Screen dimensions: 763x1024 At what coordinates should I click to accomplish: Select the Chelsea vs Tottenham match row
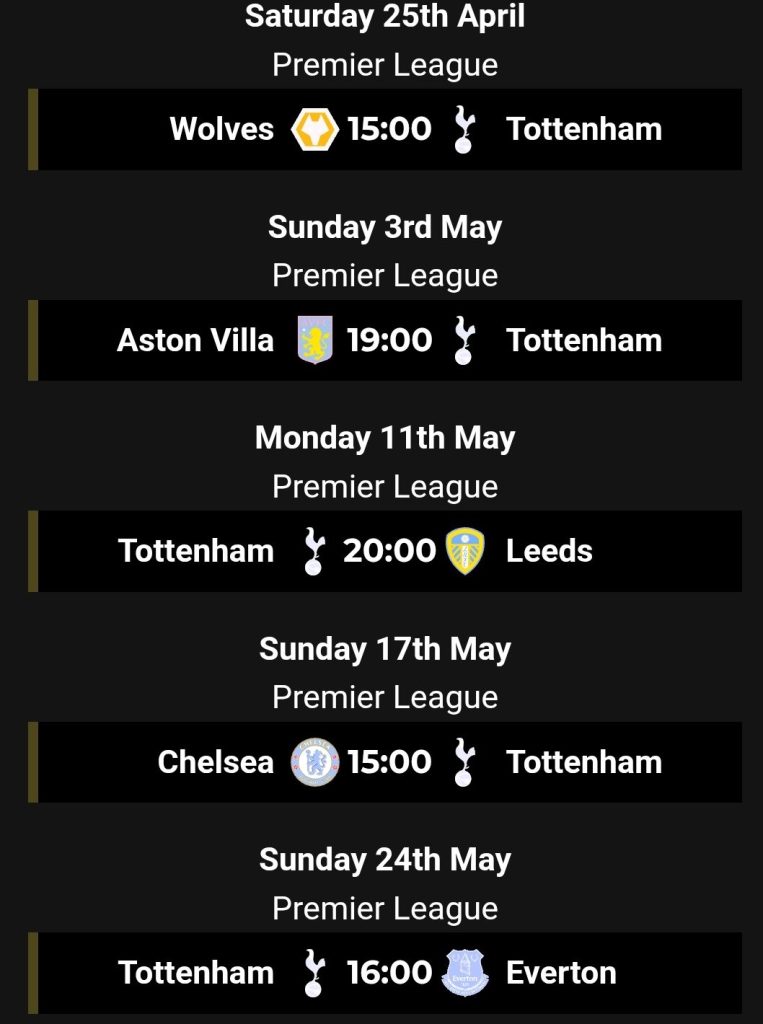pos(388,762)
